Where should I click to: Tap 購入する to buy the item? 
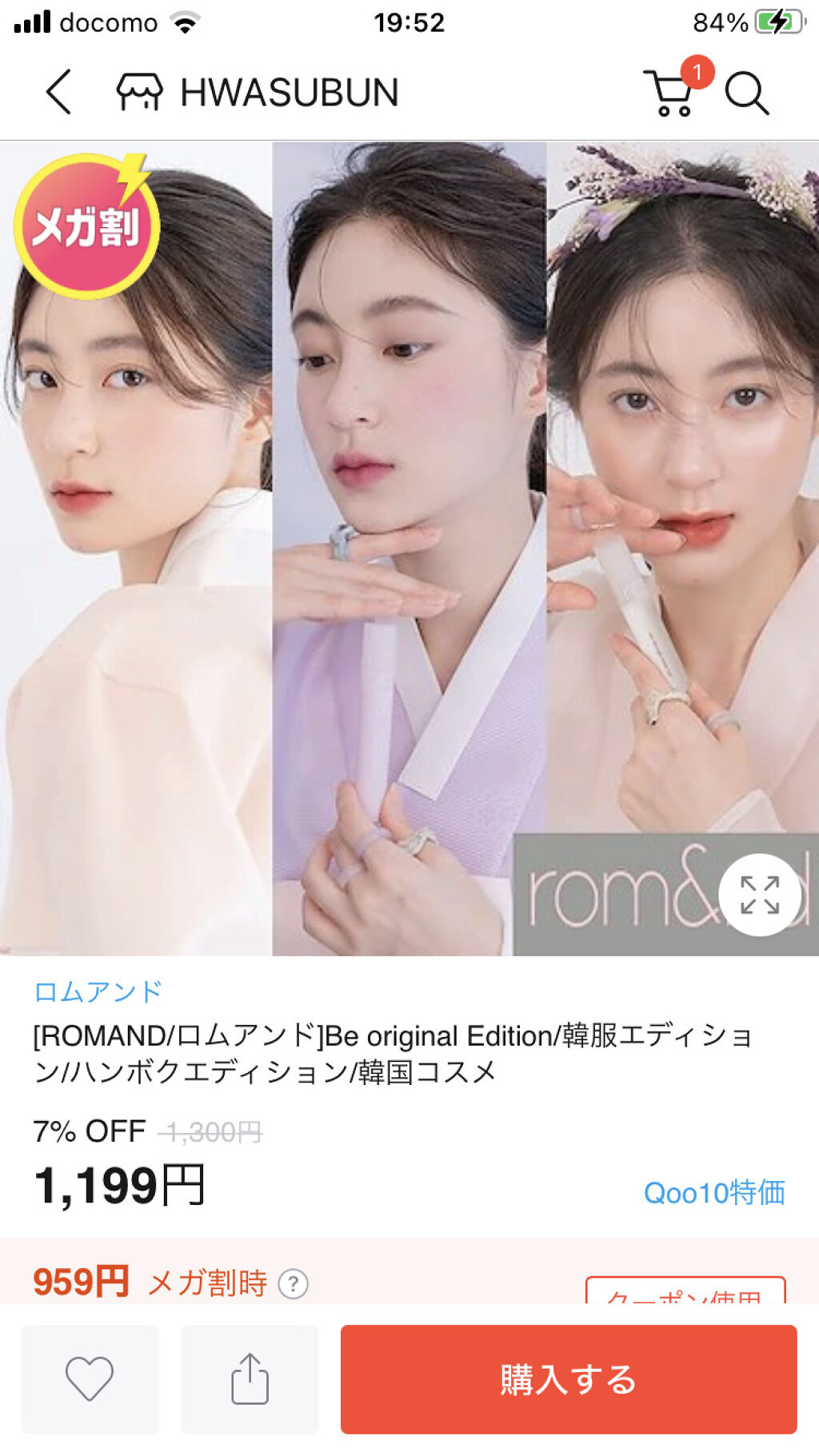[x=569, y=1379]
